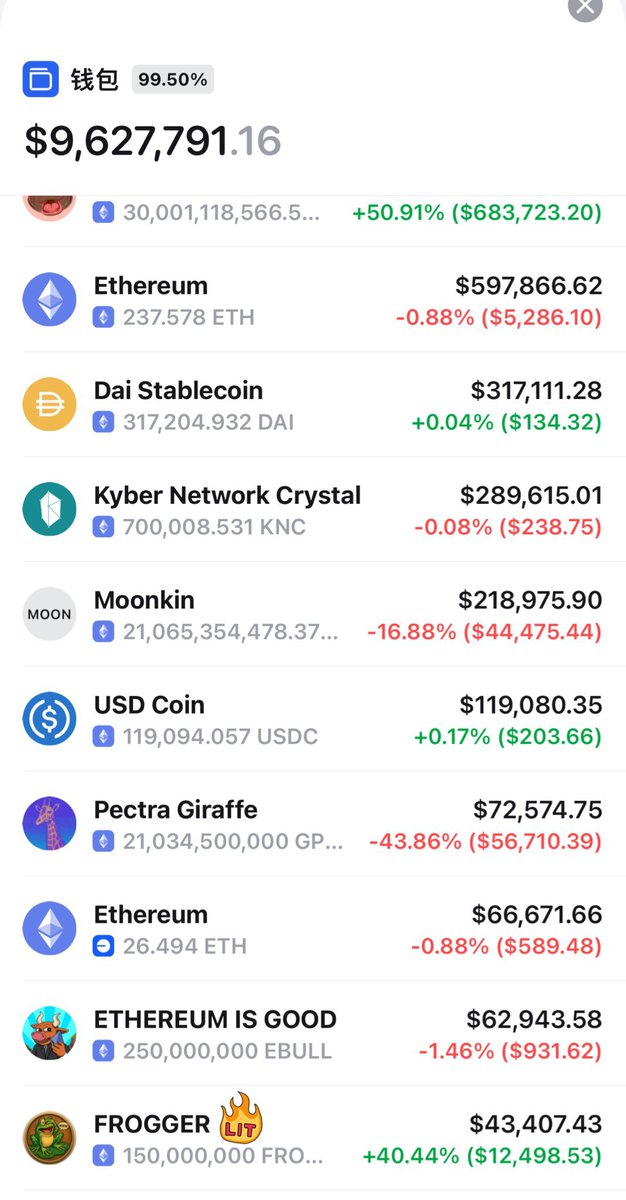Open Pectra Giraffe token details

[313, 825]
